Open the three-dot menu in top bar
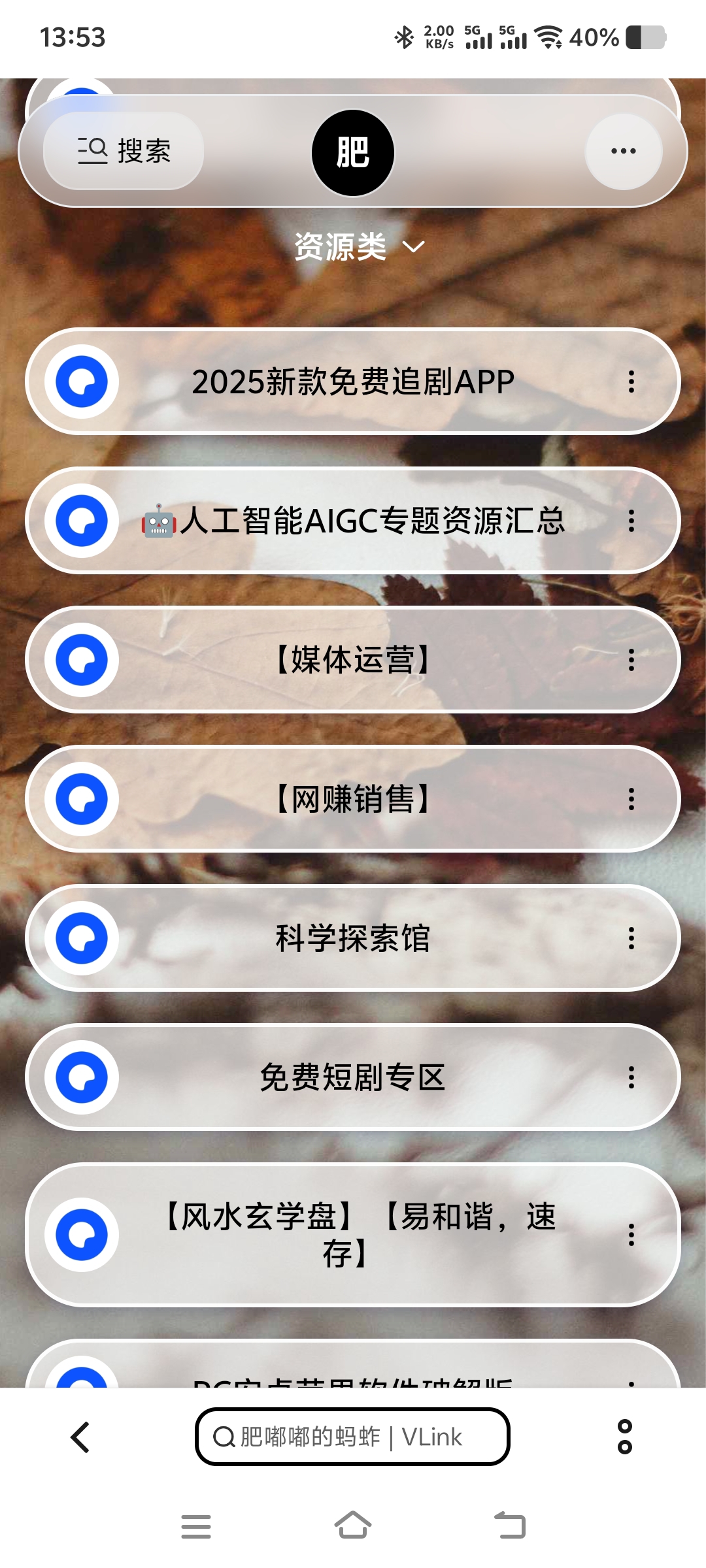The image size is (706, 1568). pos(623,151)
